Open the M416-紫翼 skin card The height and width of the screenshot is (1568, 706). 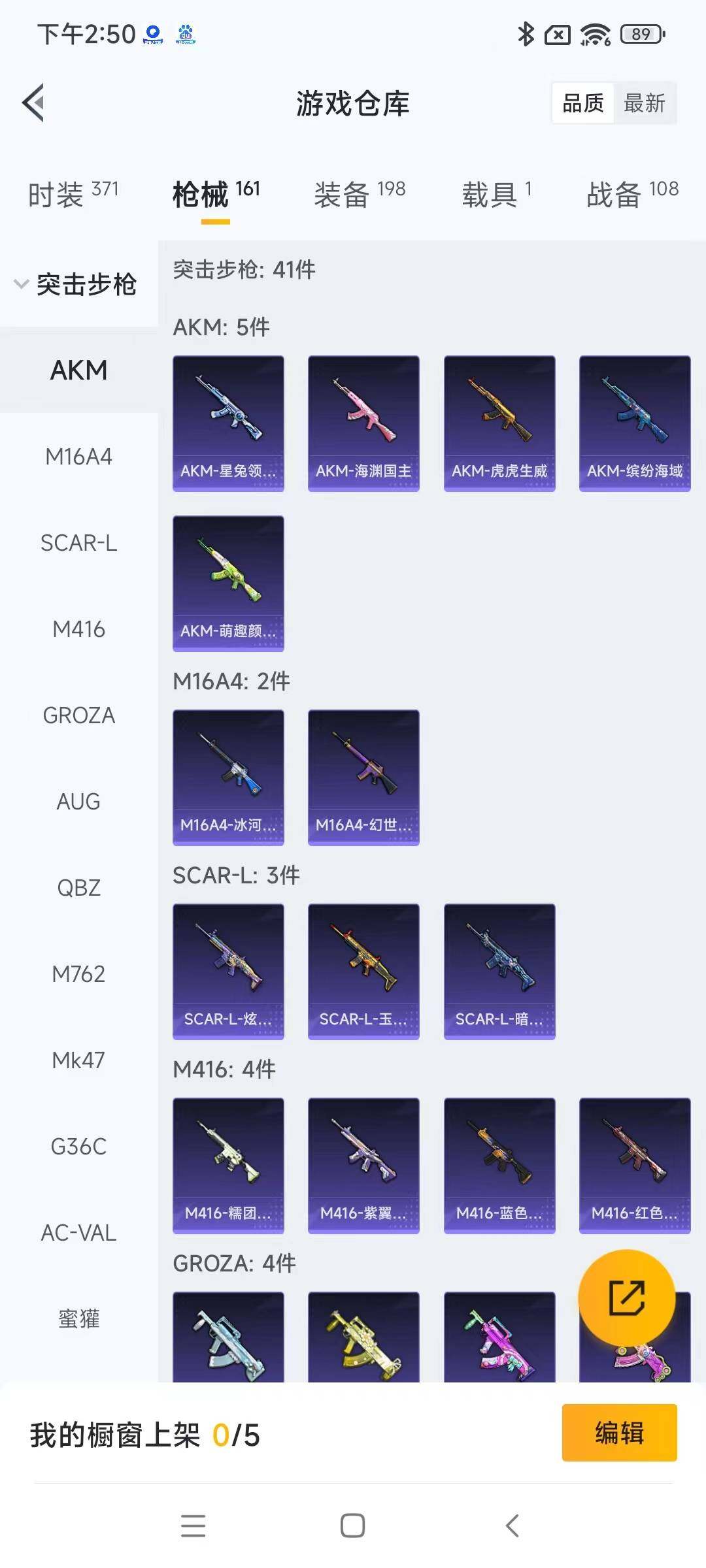tap(363, 1166)
